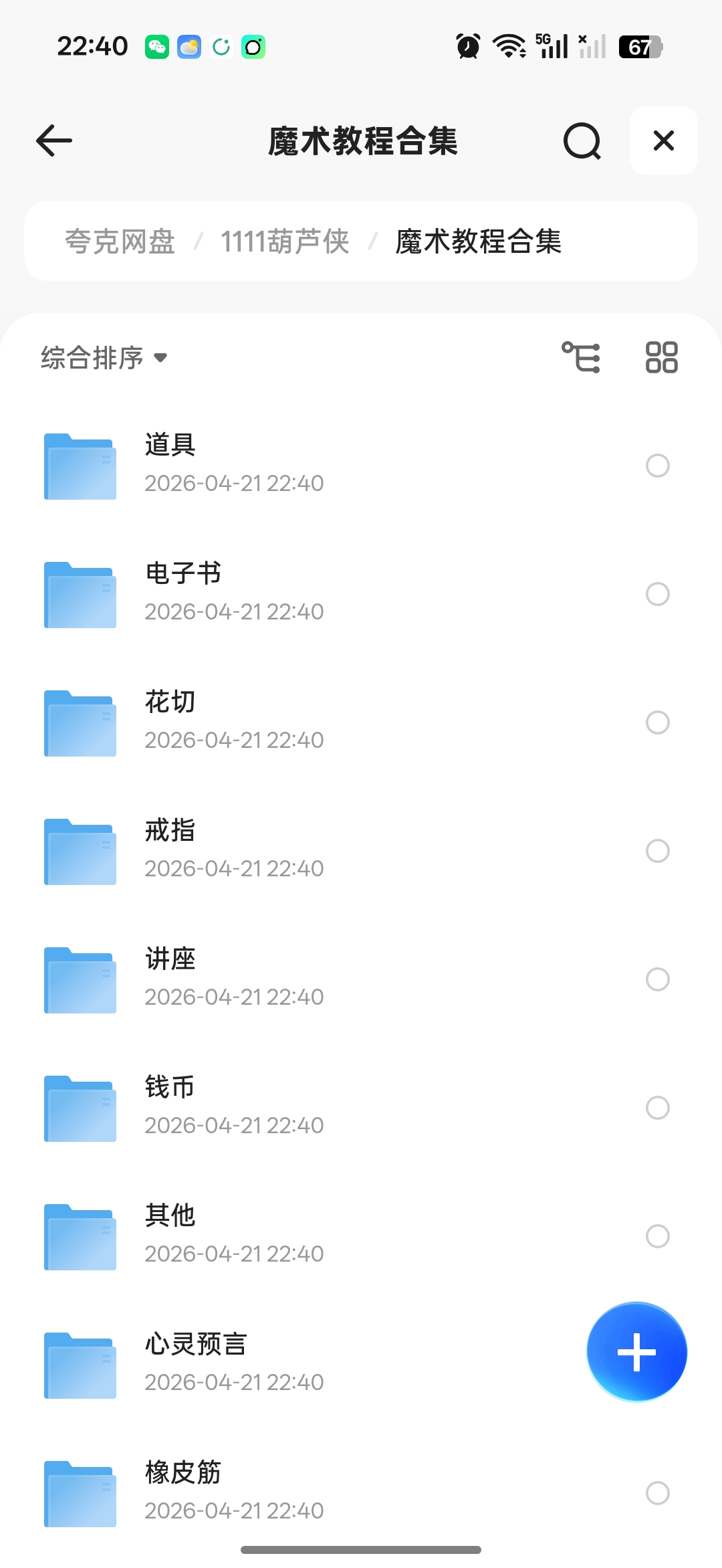This screenshot has width=722, height=1568.
Task: Click the back arrow to go up
Action: pos(53,140)
